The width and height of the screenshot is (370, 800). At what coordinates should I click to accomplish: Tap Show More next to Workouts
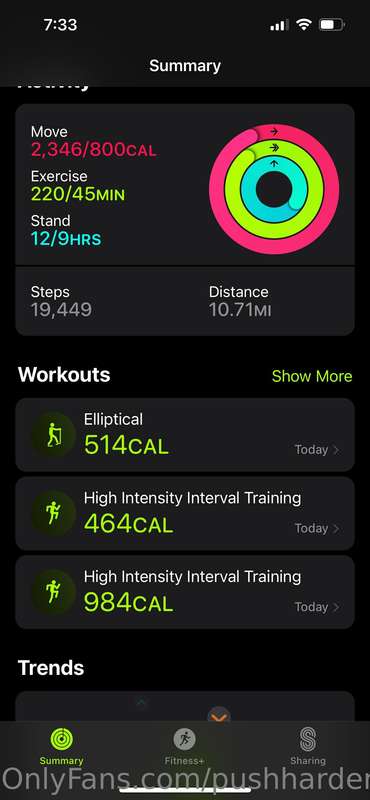click(x=312, y=376)
